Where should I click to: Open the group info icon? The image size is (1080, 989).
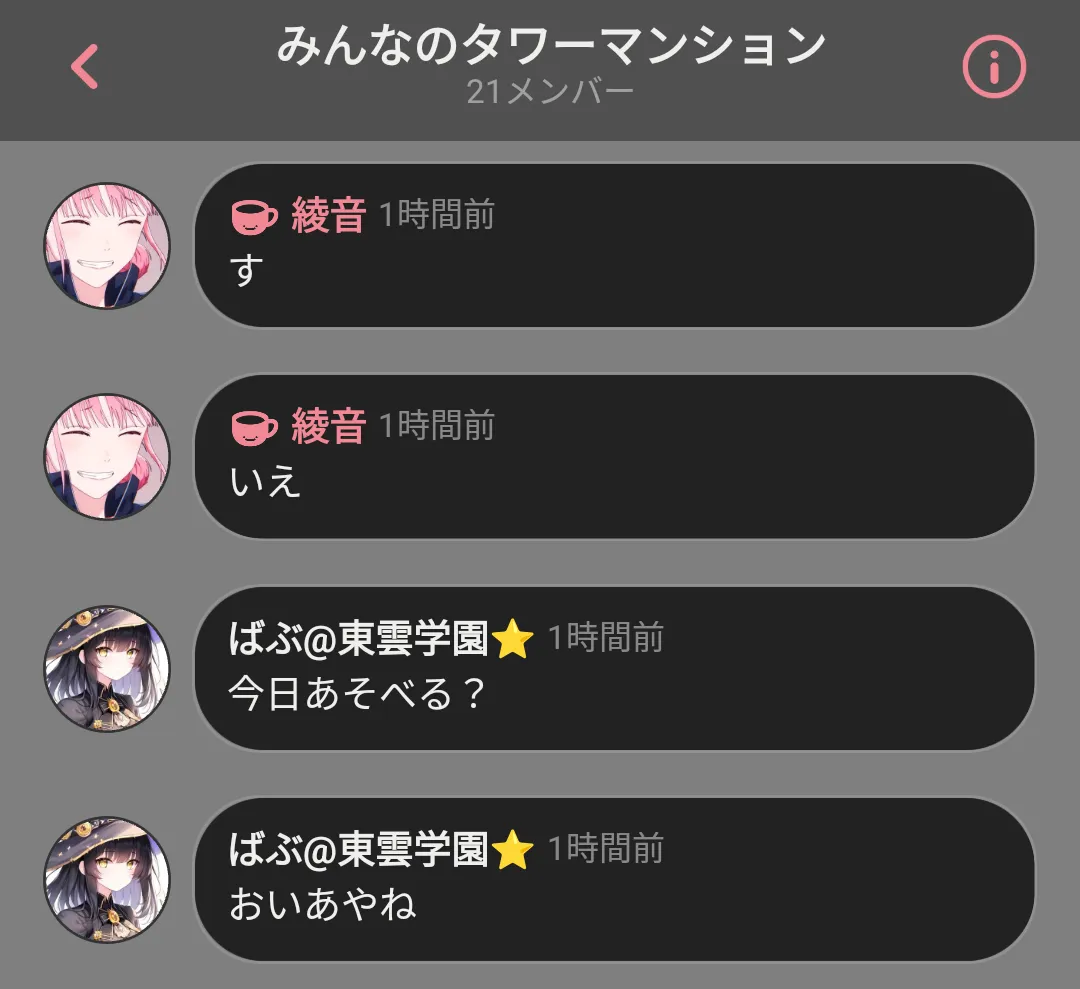click(994, 67)
